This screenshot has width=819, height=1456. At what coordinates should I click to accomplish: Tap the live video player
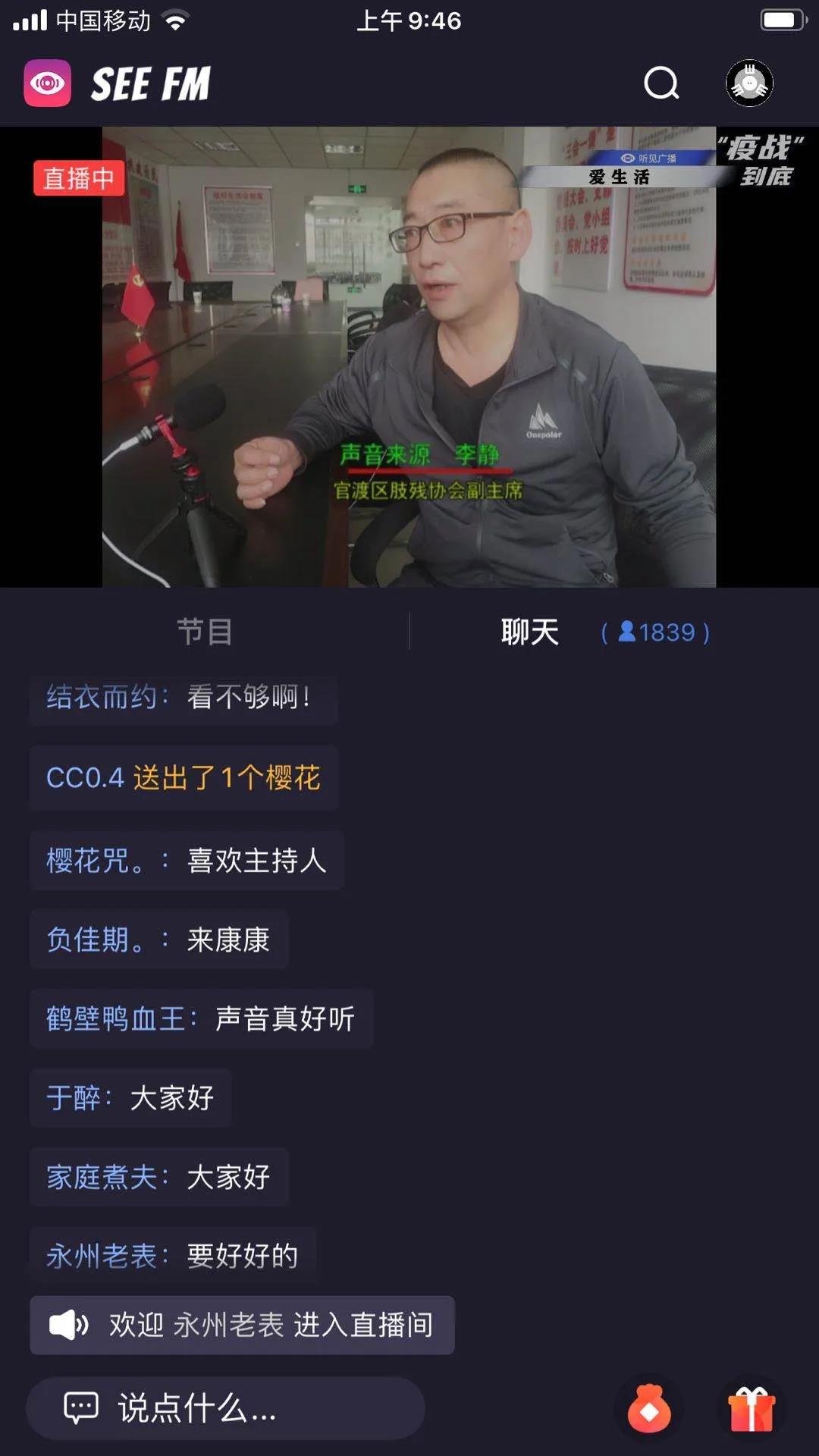click(409, 356)
